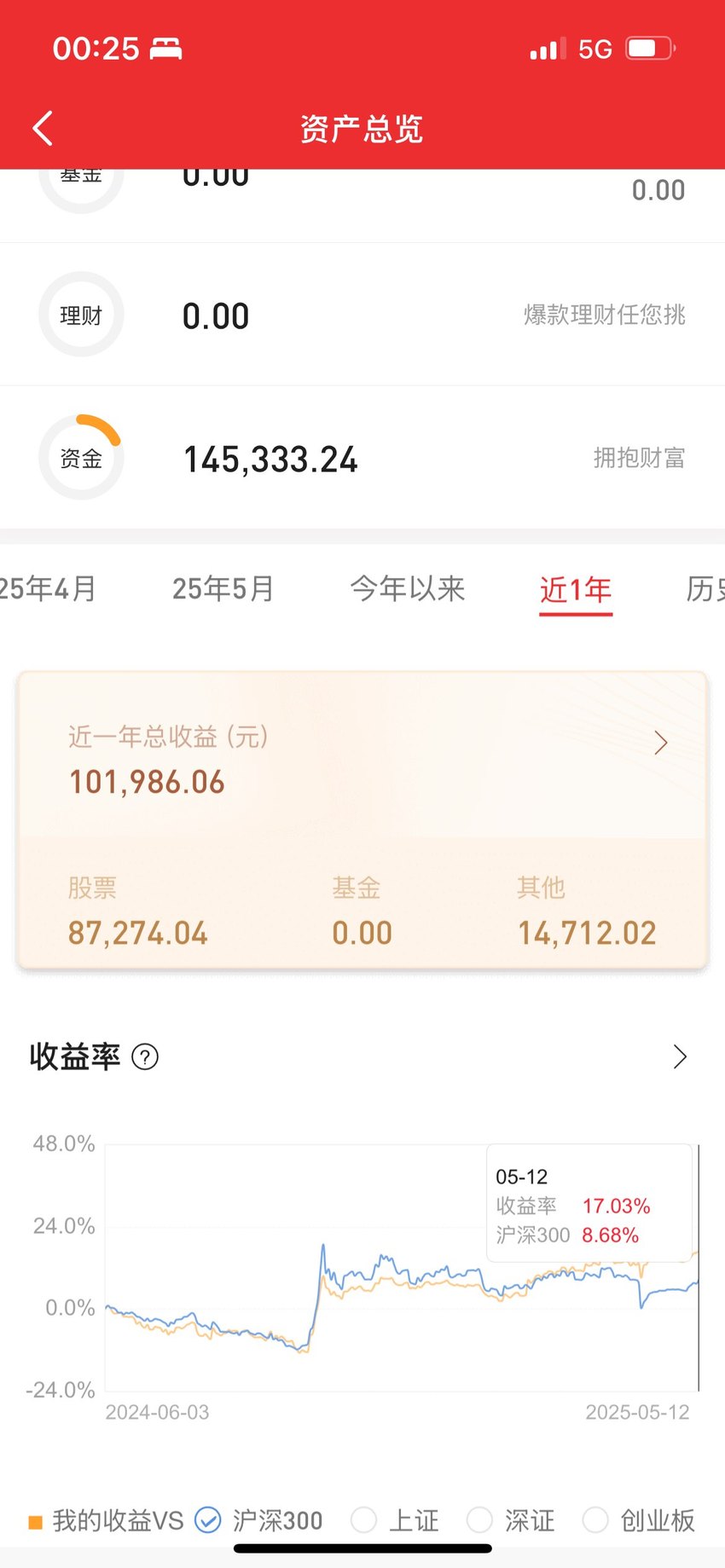The height and width of the screenshot is (1568, 725).
Task: Tap the 收益率 help question icon
Action: point(145,1057)
